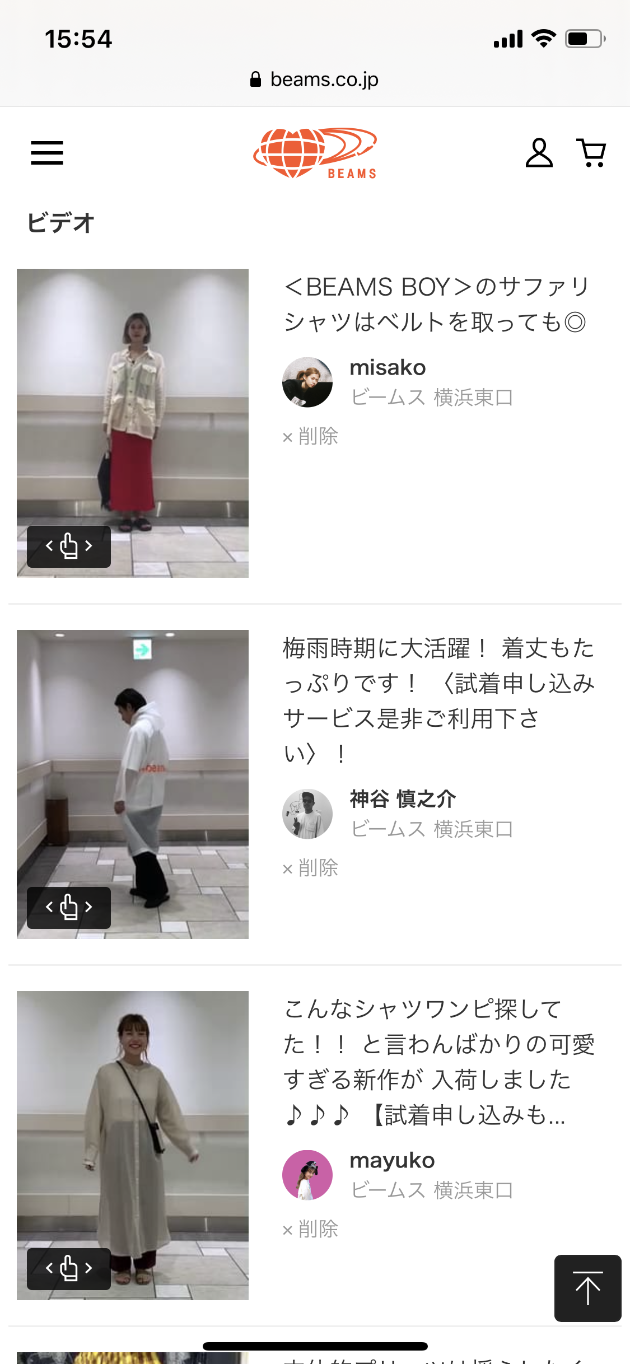The height and width of the screenshot is (1364, 630).
Task: Open the hamburger menu
Action: 47,153
